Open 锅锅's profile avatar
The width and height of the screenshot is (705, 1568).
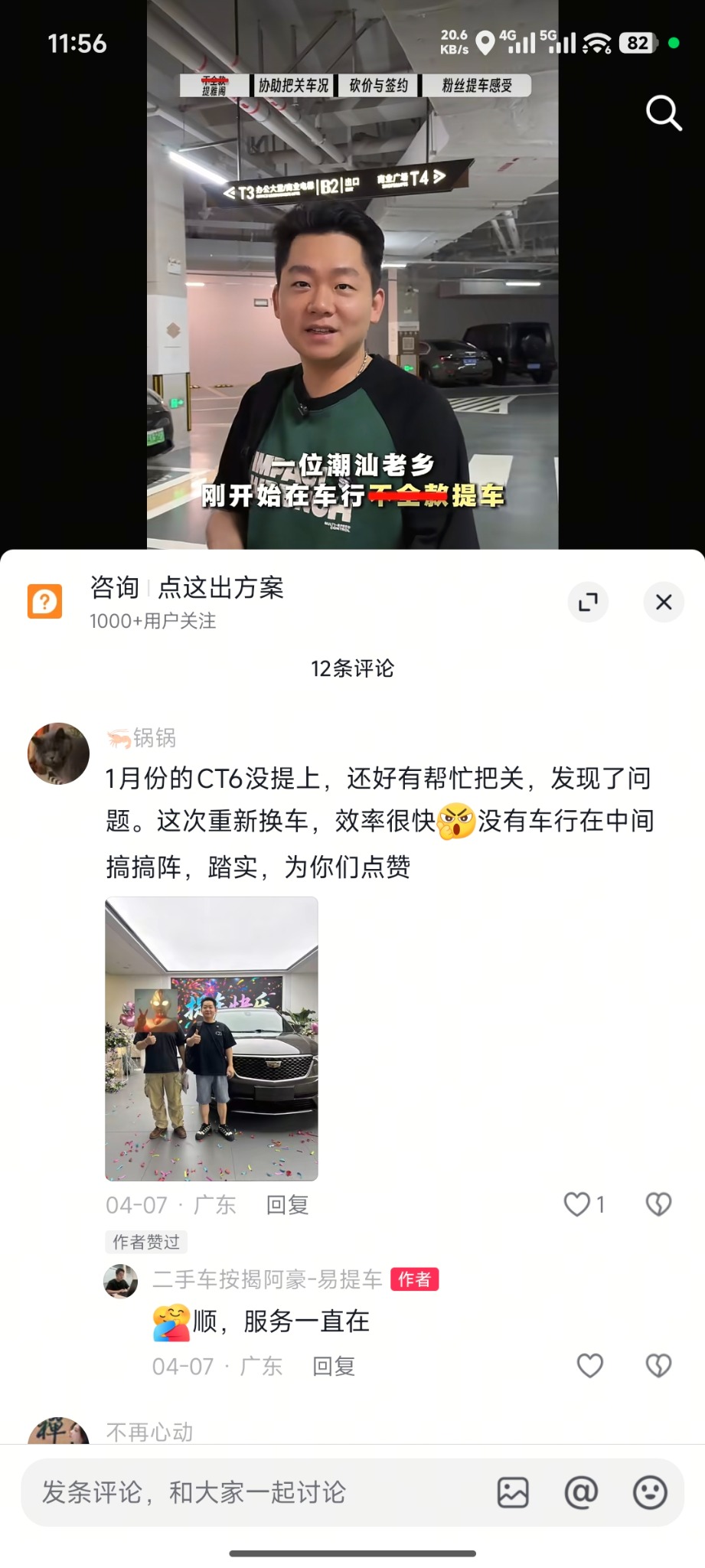coord(57,752)
